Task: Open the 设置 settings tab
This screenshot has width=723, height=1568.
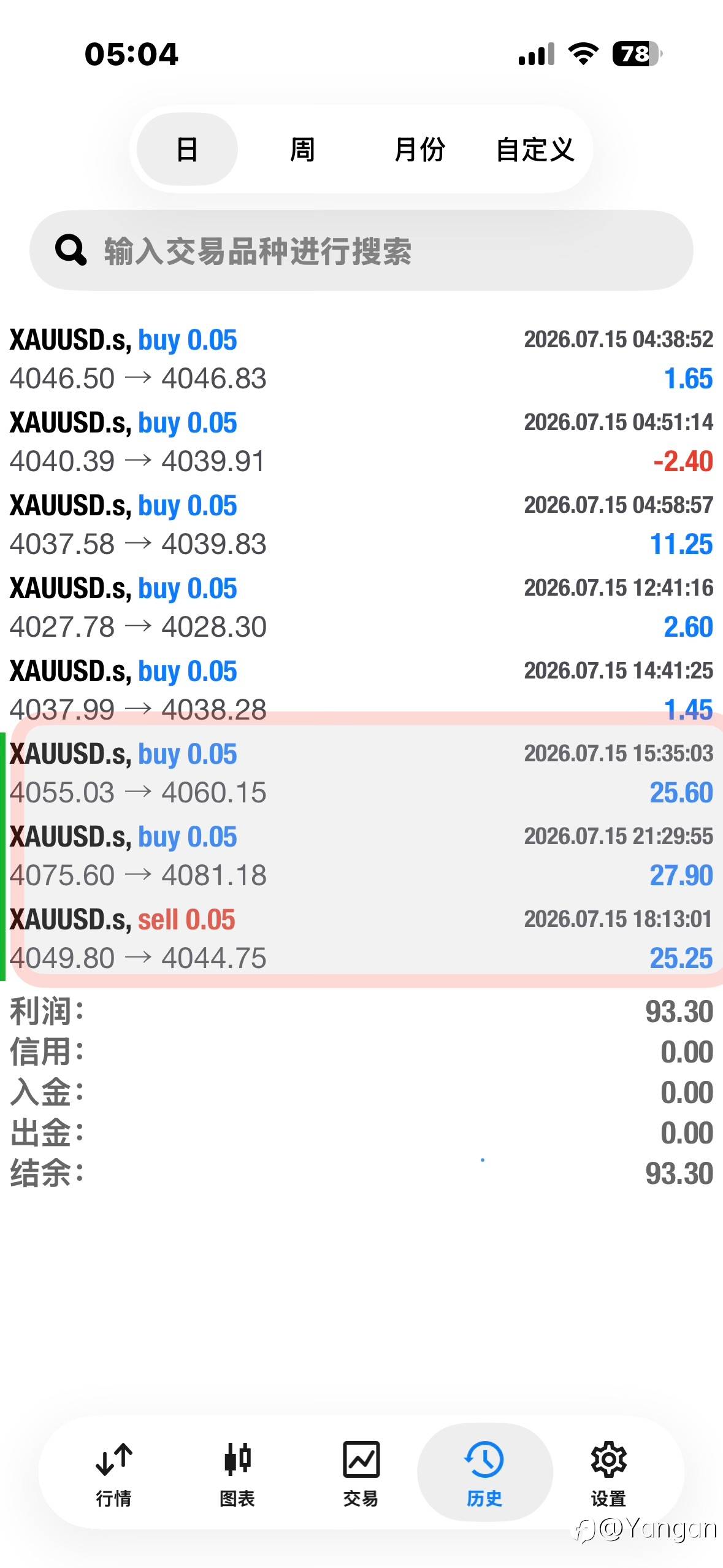Action: 608,1474
